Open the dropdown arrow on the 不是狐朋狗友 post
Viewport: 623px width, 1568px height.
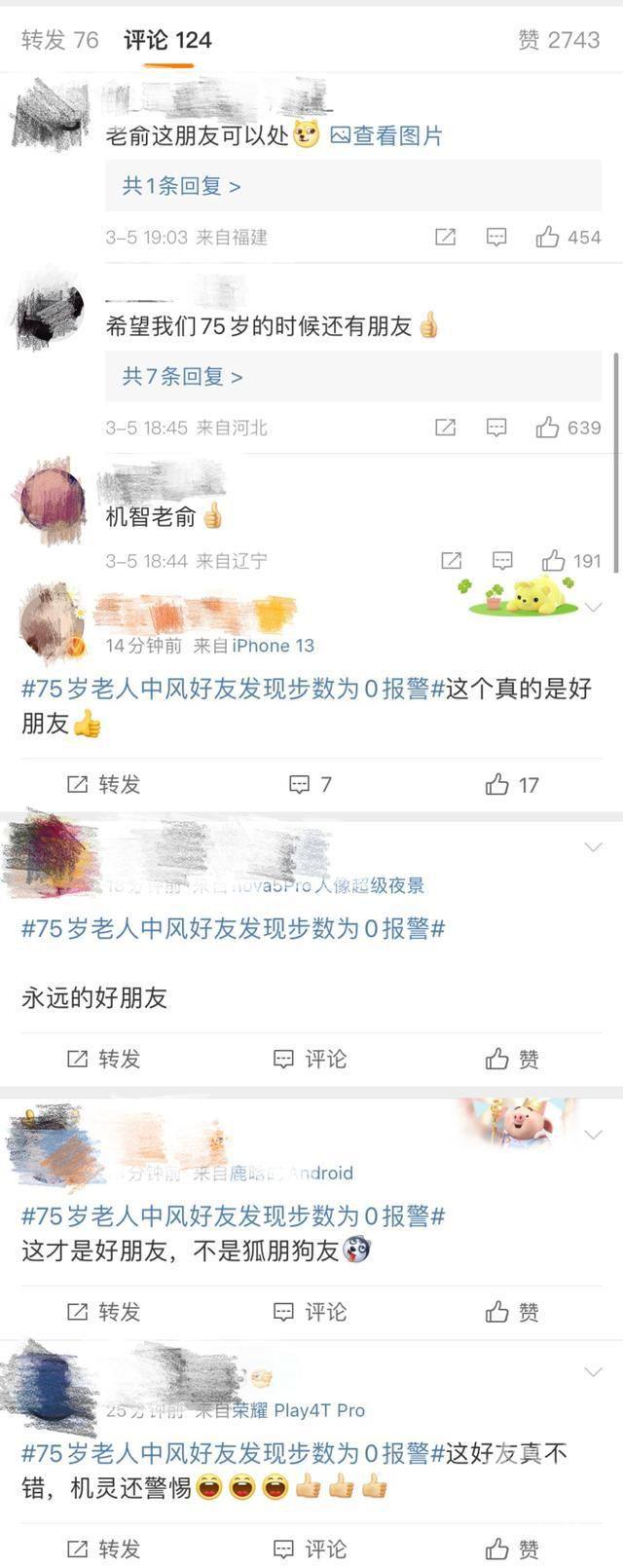coord(593,1136)
